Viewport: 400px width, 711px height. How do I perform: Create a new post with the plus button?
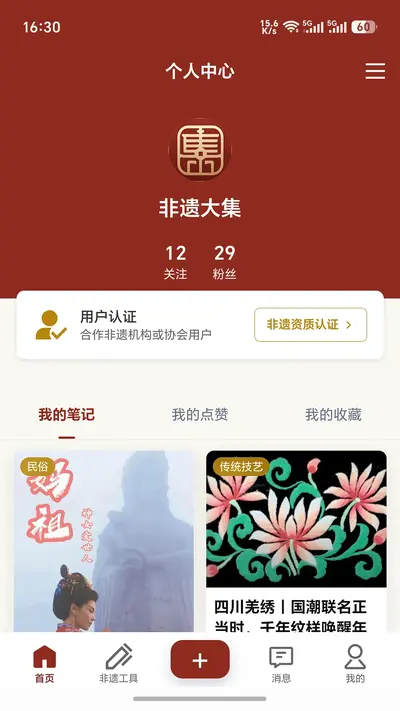pos(200,660)
